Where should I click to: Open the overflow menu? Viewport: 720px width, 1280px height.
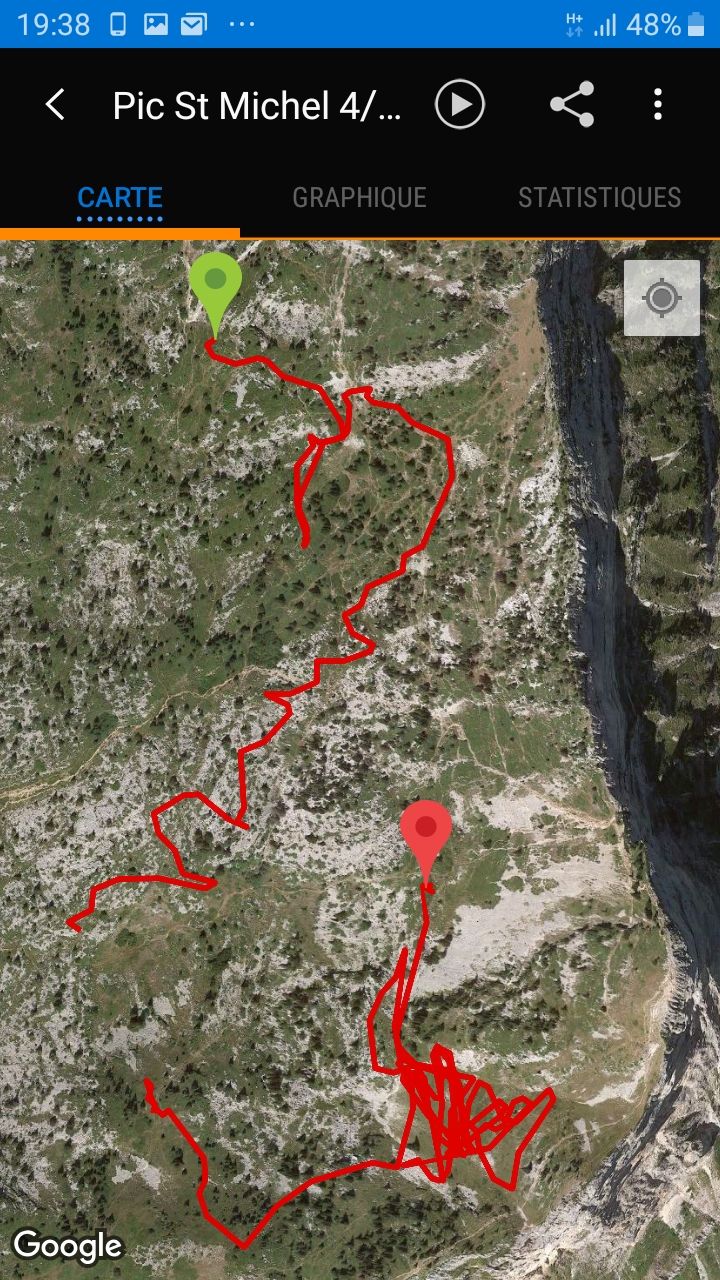[657, 105]
